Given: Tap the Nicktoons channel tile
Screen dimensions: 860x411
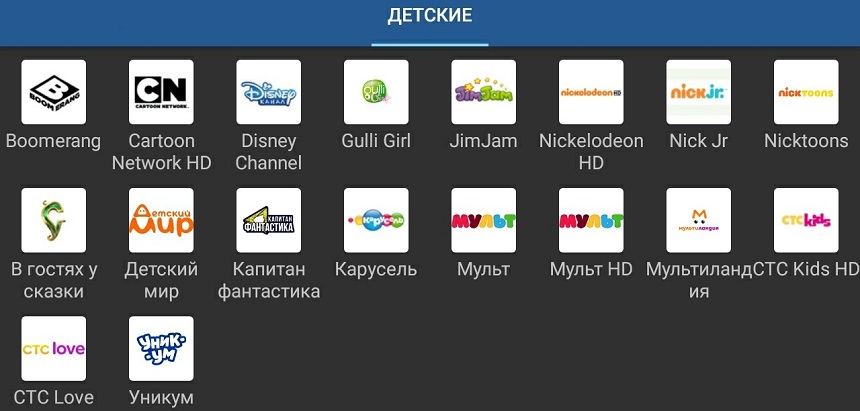Looking at the screenshot, I should pyautogui.click(x=806, y=93).
